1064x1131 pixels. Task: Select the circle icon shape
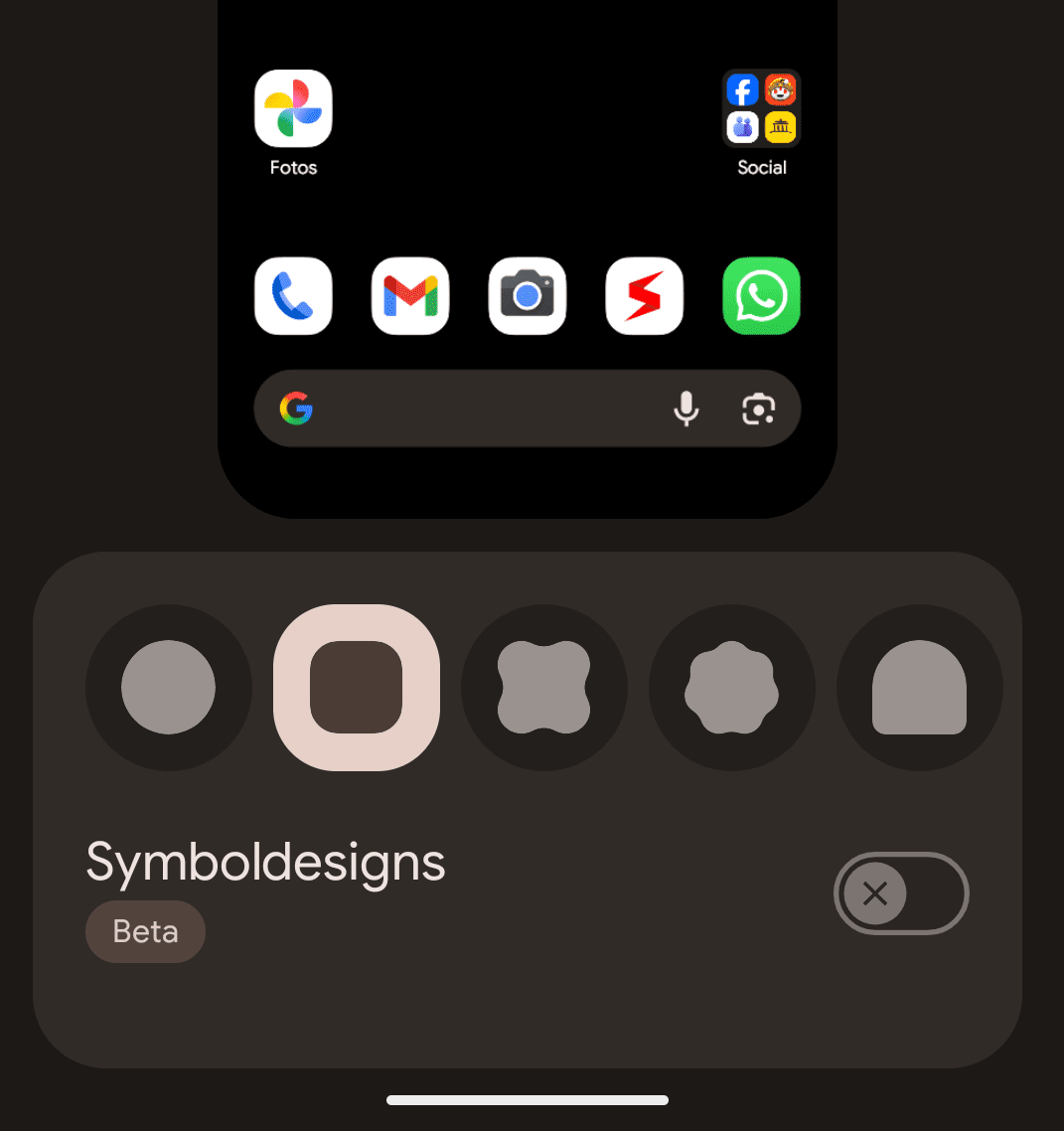(x=169, y=687)
